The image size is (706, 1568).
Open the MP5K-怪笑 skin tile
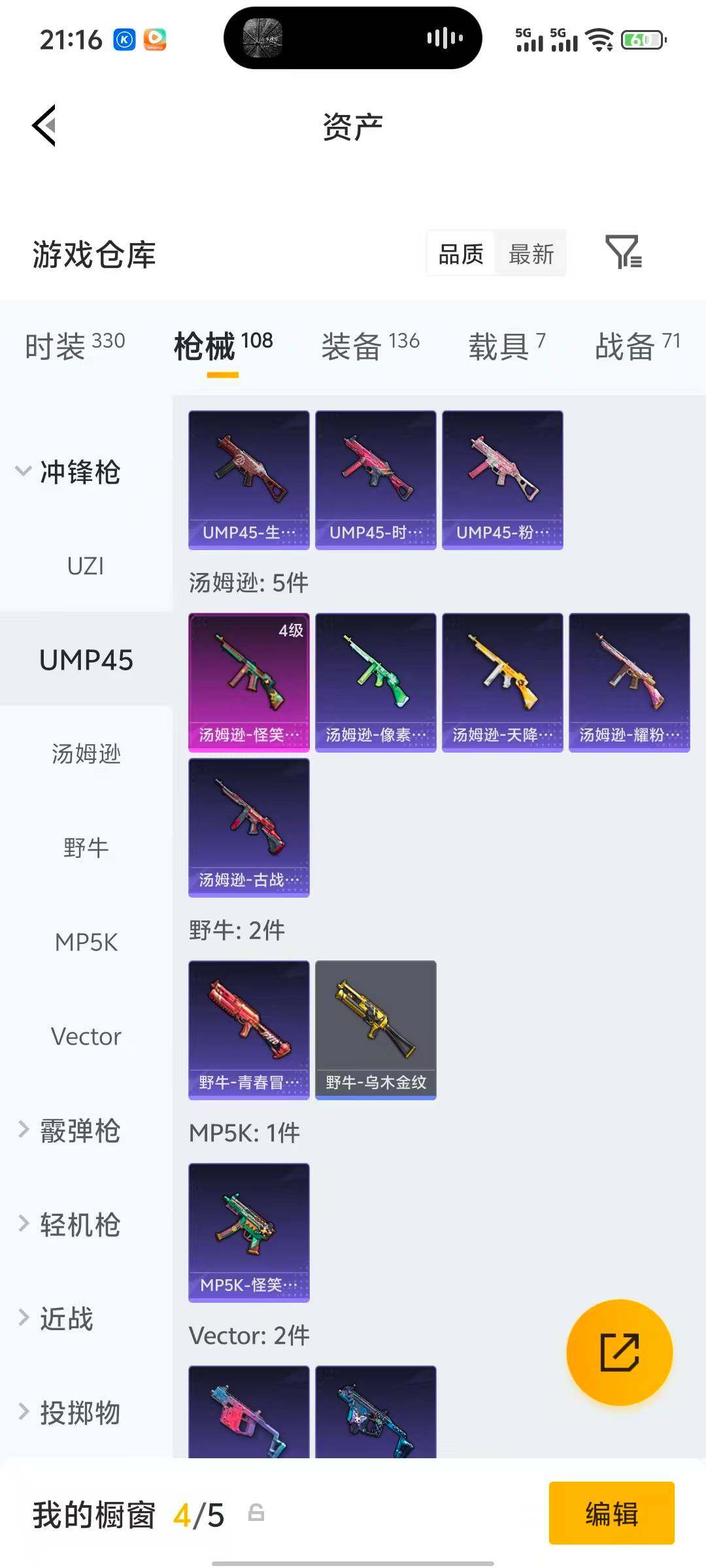249,1232
